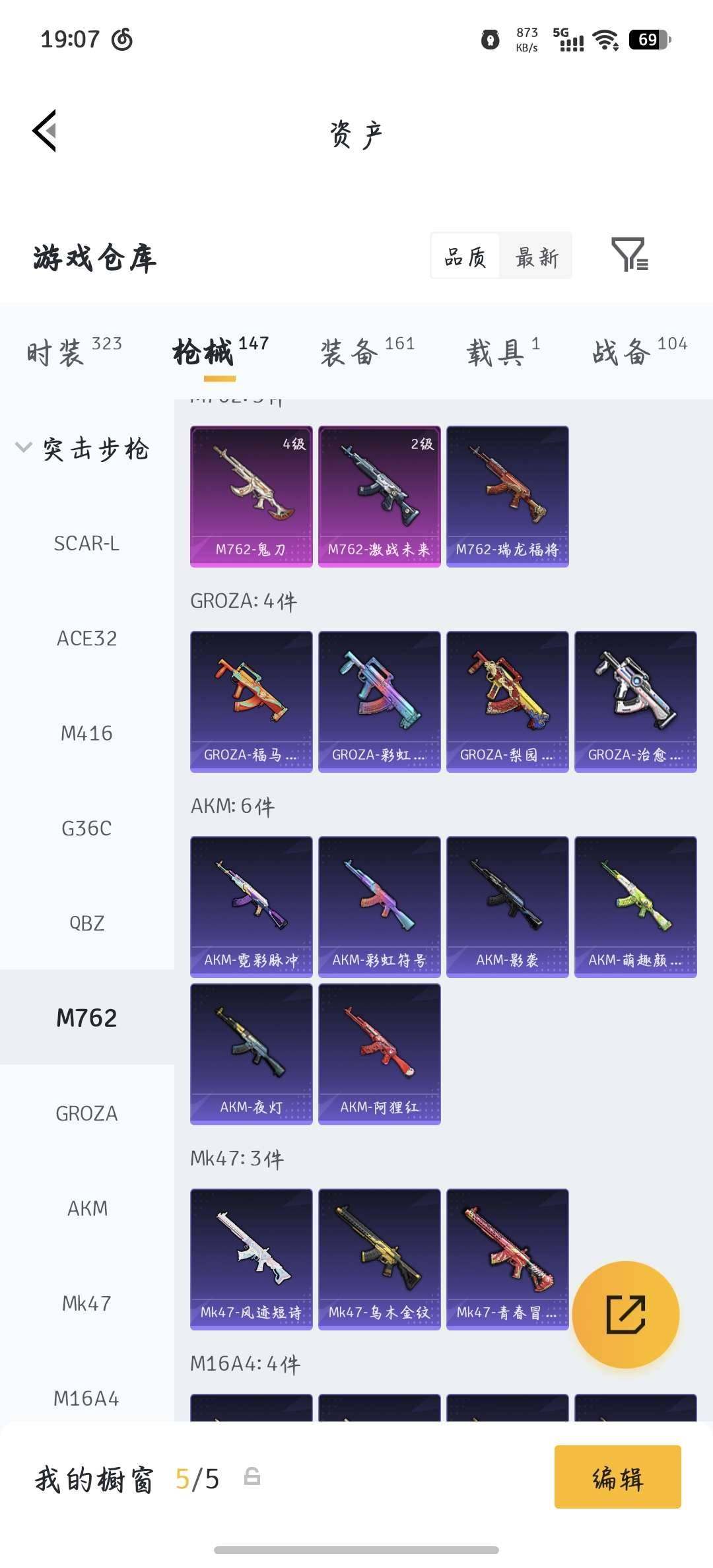Switch to the 载具 tab

502,350
